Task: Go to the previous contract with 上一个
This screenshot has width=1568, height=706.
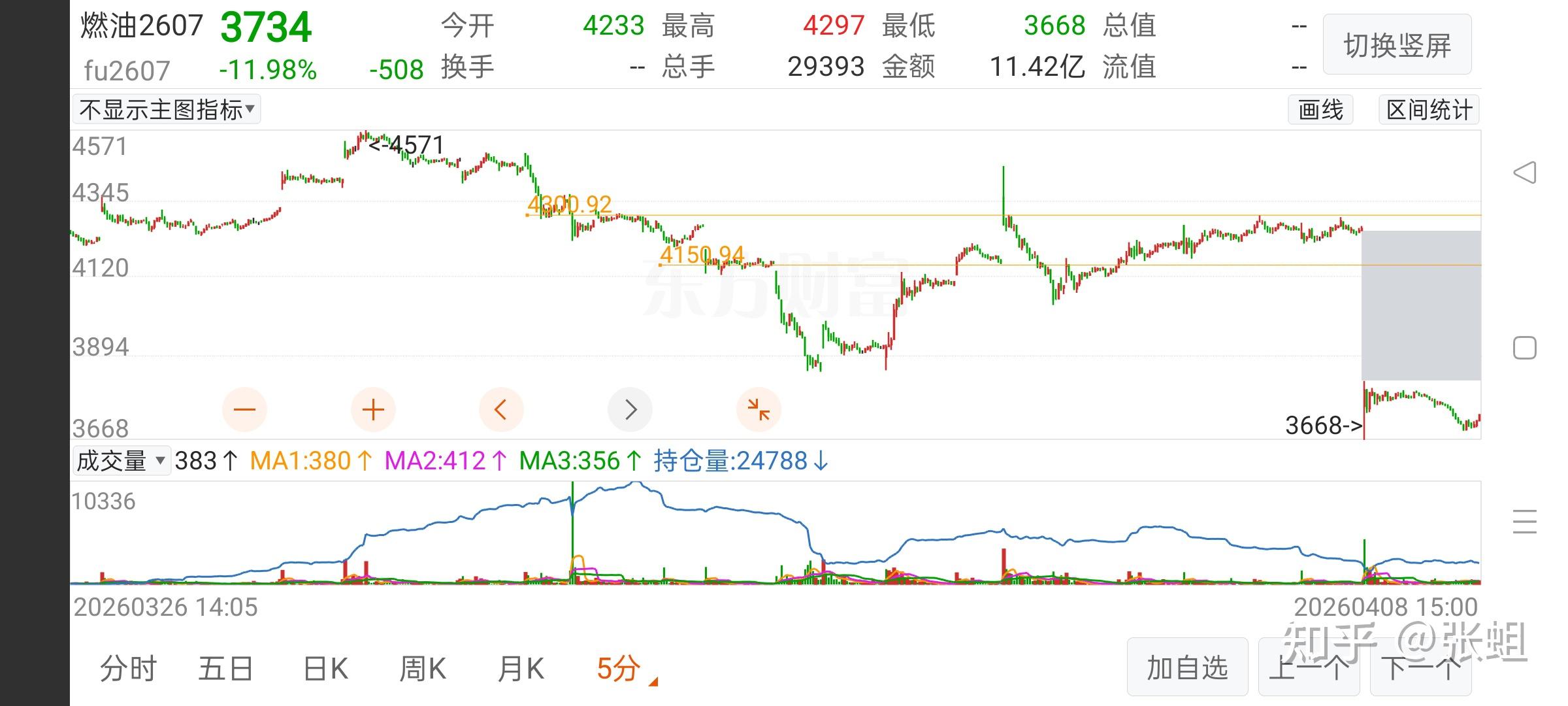Action: pyautogui.click(x=1309, y=667)
